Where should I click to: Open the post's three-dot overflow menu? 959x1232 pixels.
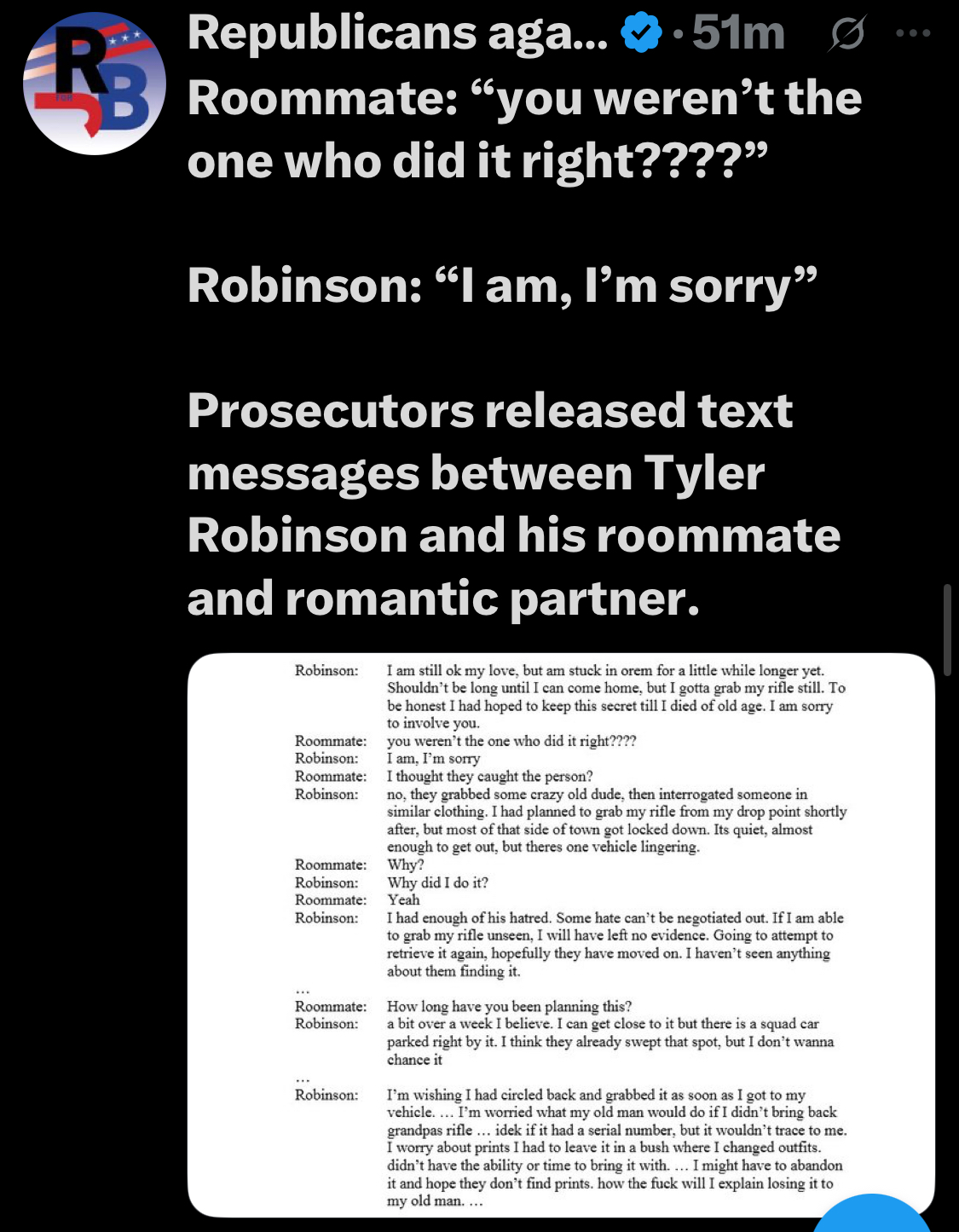913,34
